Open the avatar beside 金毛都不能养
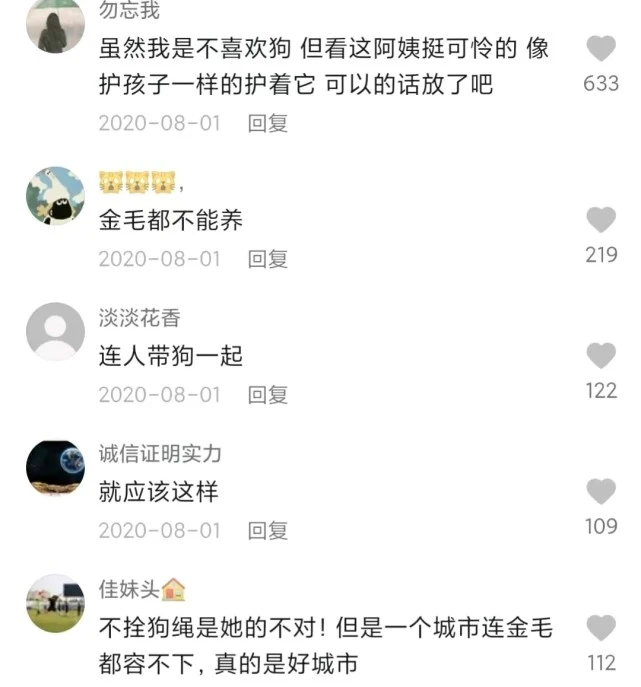The image size is (641, 687). coord(54,196)
